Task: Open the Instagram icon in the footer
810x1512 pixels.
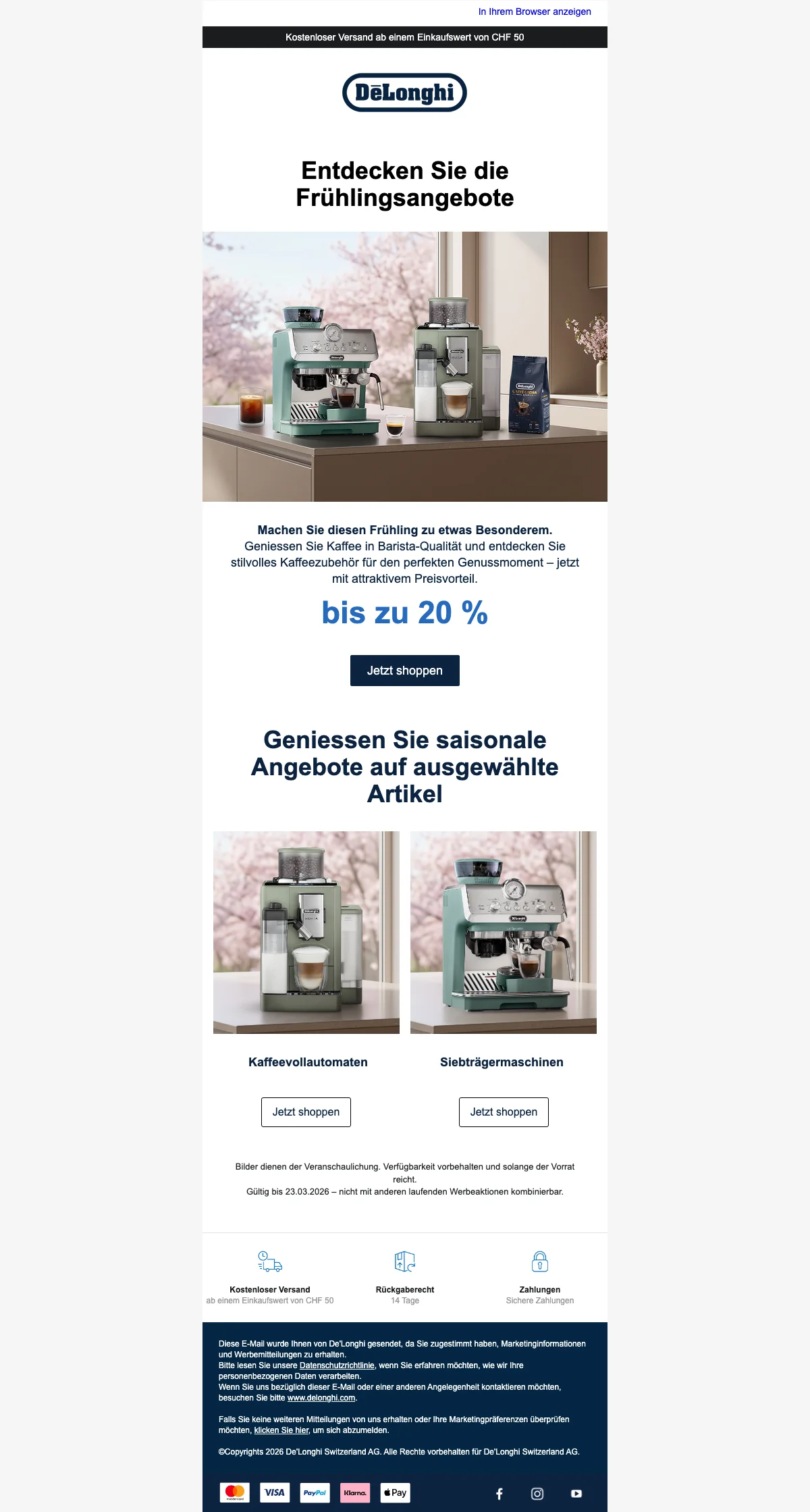Action: (537, 1493)
